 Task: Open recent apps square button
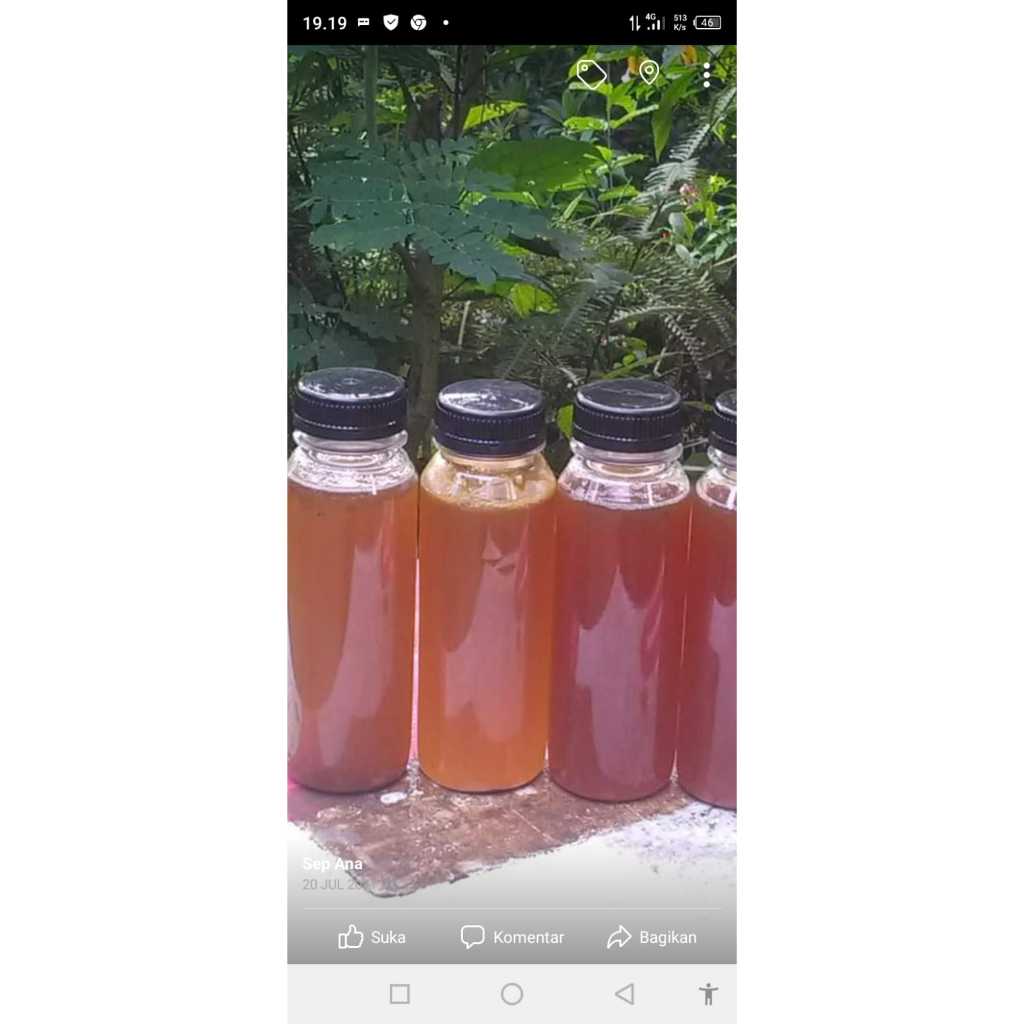click(400, 994)
